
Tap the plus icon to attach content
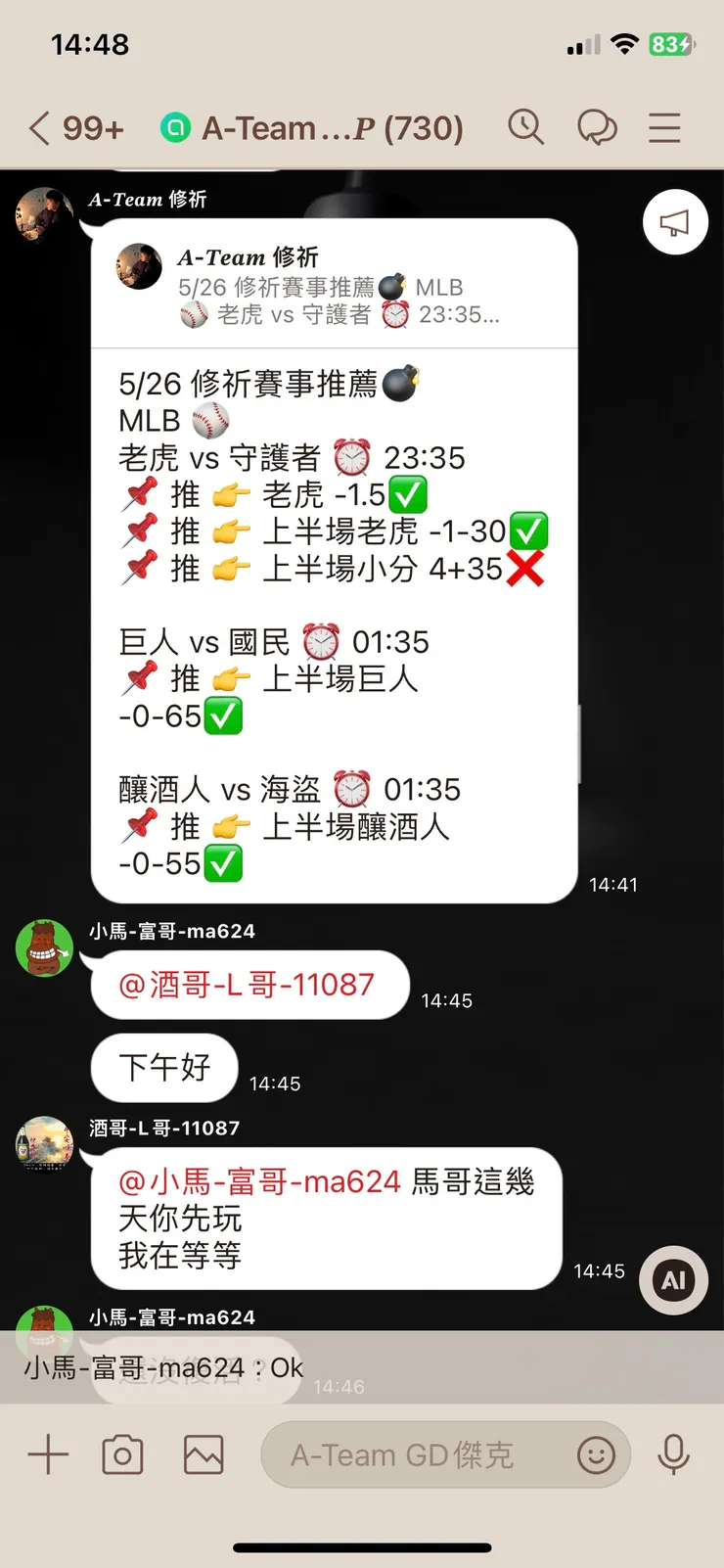click(x=47, y=1454)
